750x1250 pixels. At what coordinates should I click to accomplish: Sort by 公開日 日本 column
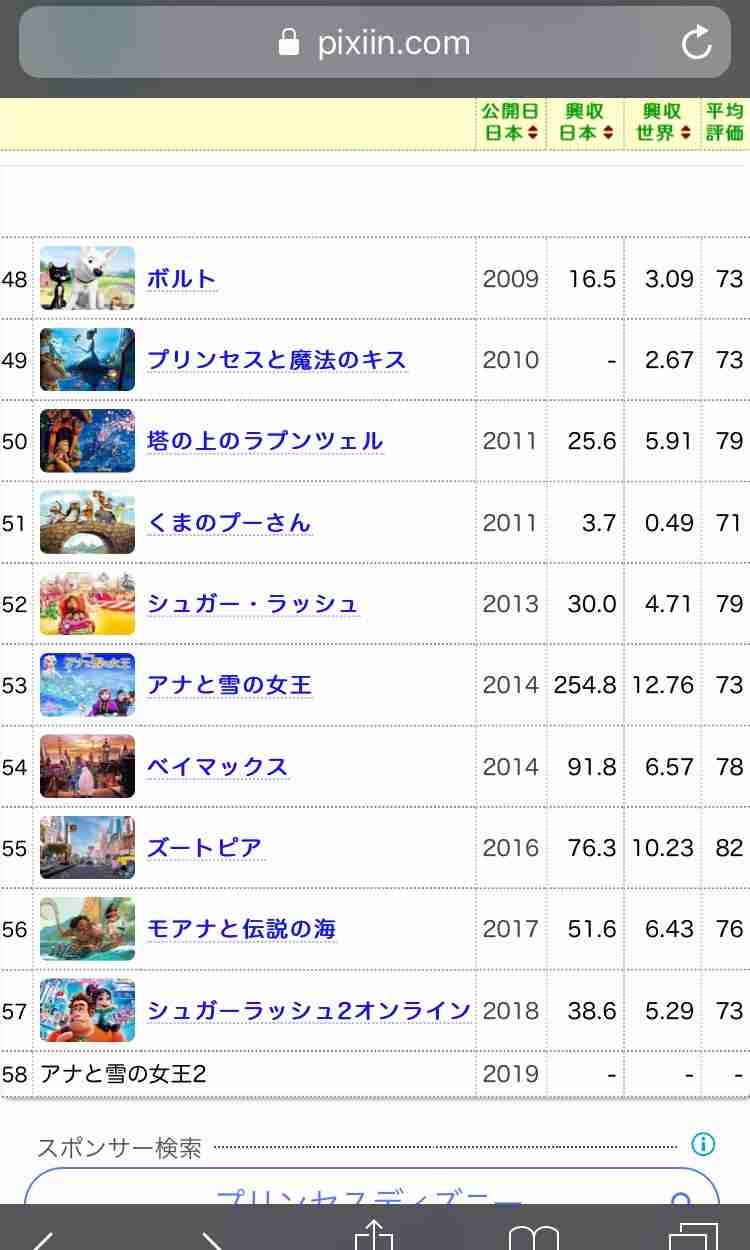[511, 122]
